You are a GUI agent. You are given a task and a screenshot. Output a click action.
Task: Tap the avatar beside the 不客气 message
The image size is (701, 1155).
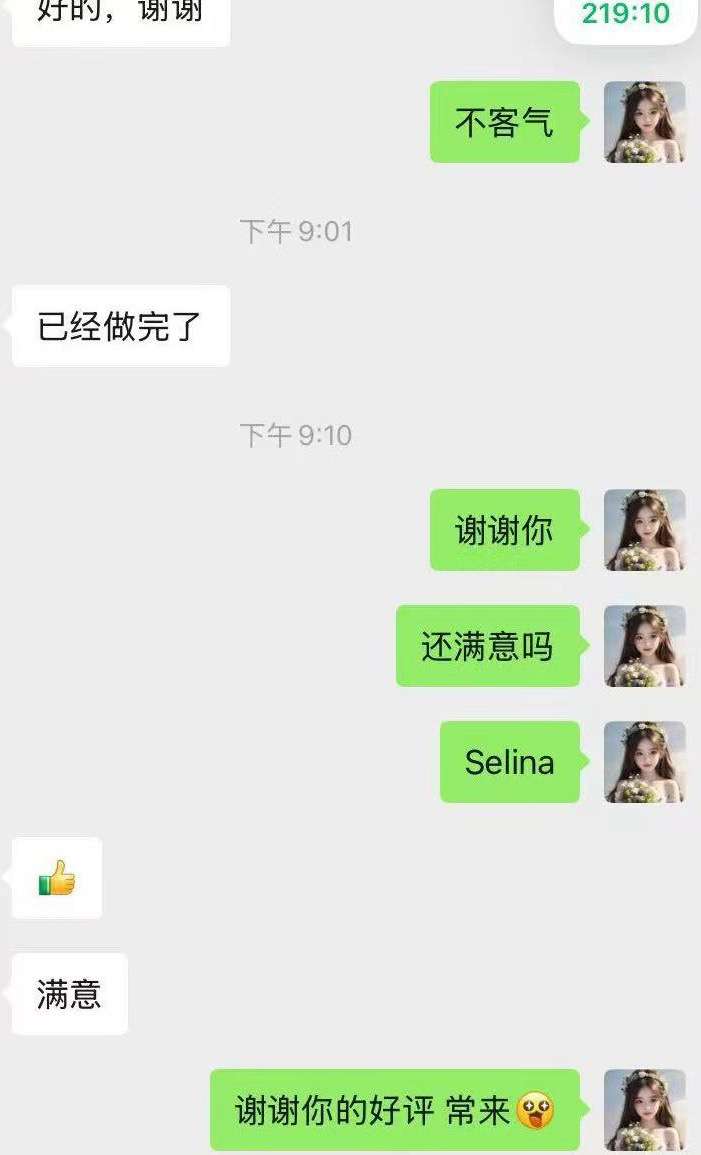644,122
